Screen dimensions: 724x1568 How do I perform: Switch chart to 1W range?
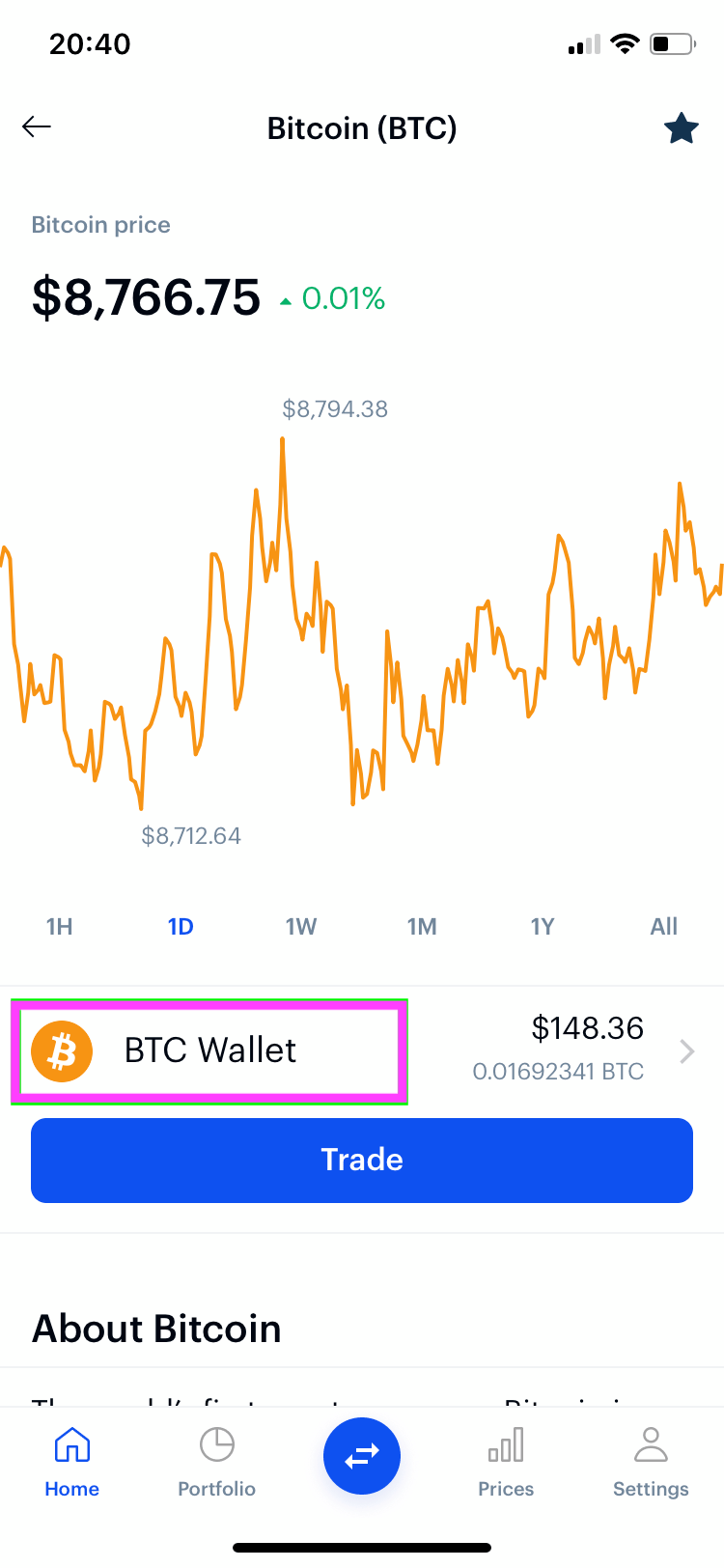pyautogui.click(x=301, y=927)
